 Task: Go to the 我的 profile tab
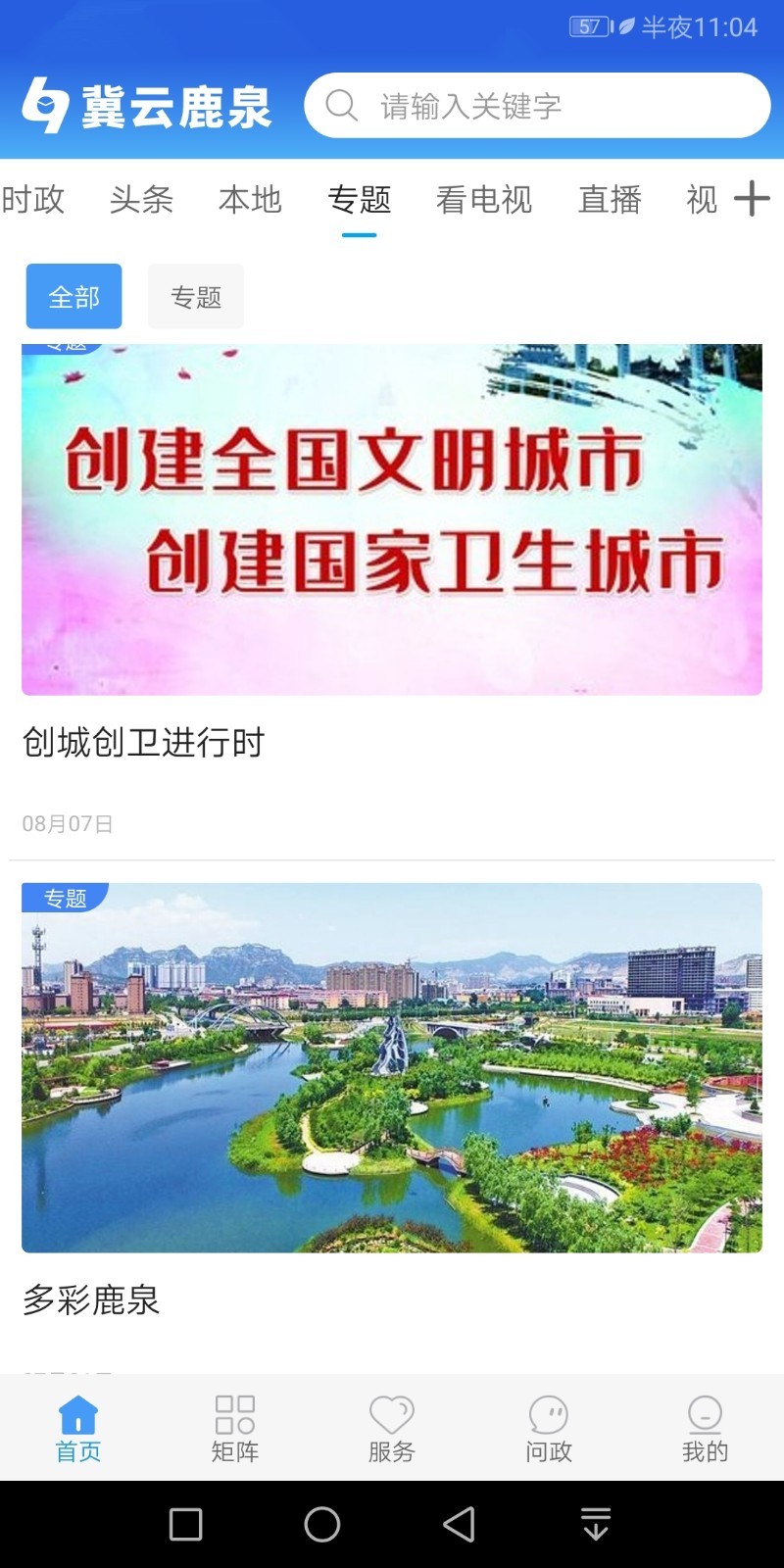[x=706, y=1429]
